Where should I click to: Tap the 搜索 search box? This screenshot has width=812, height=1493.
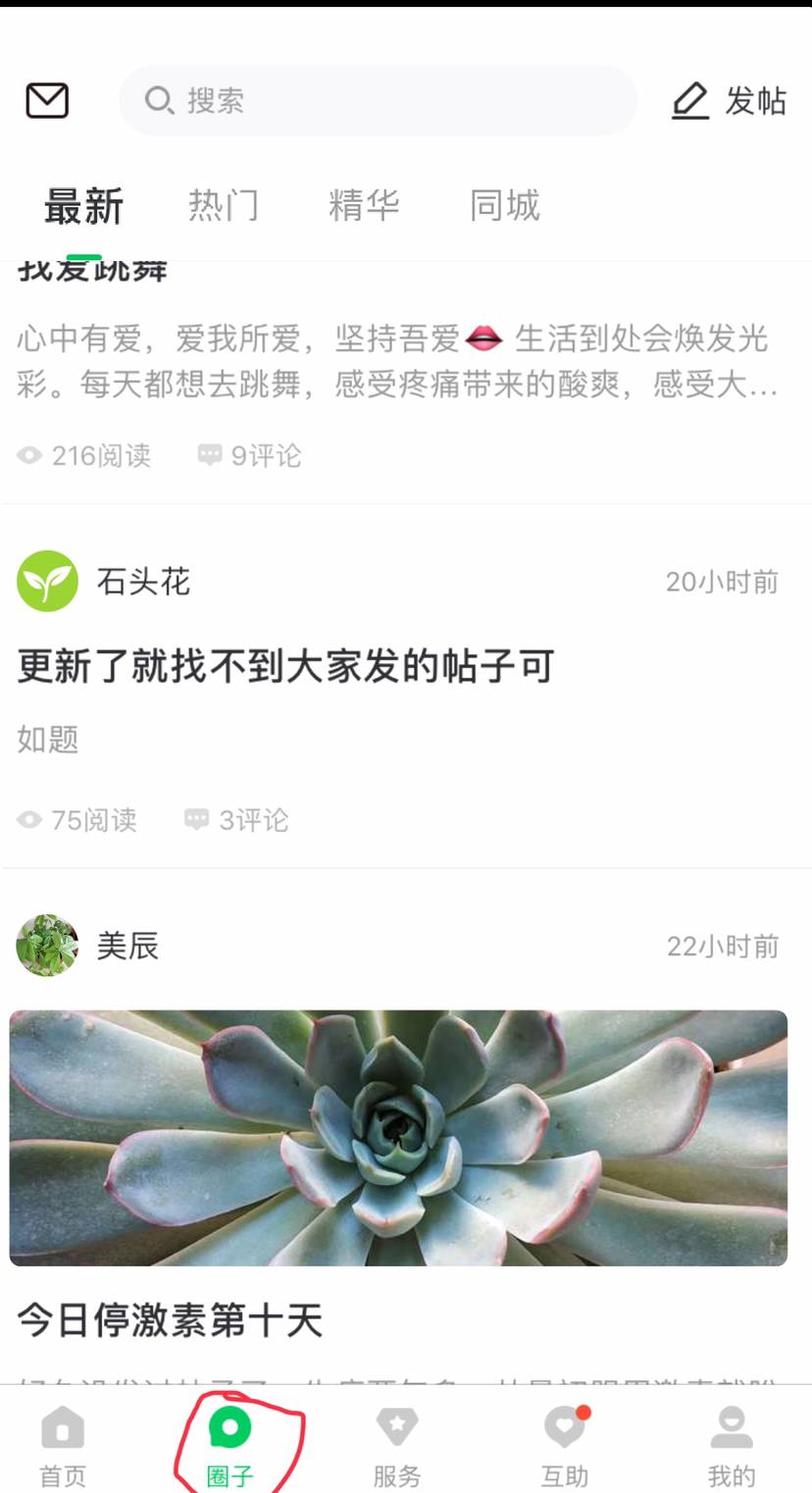[x=378, y=101]
